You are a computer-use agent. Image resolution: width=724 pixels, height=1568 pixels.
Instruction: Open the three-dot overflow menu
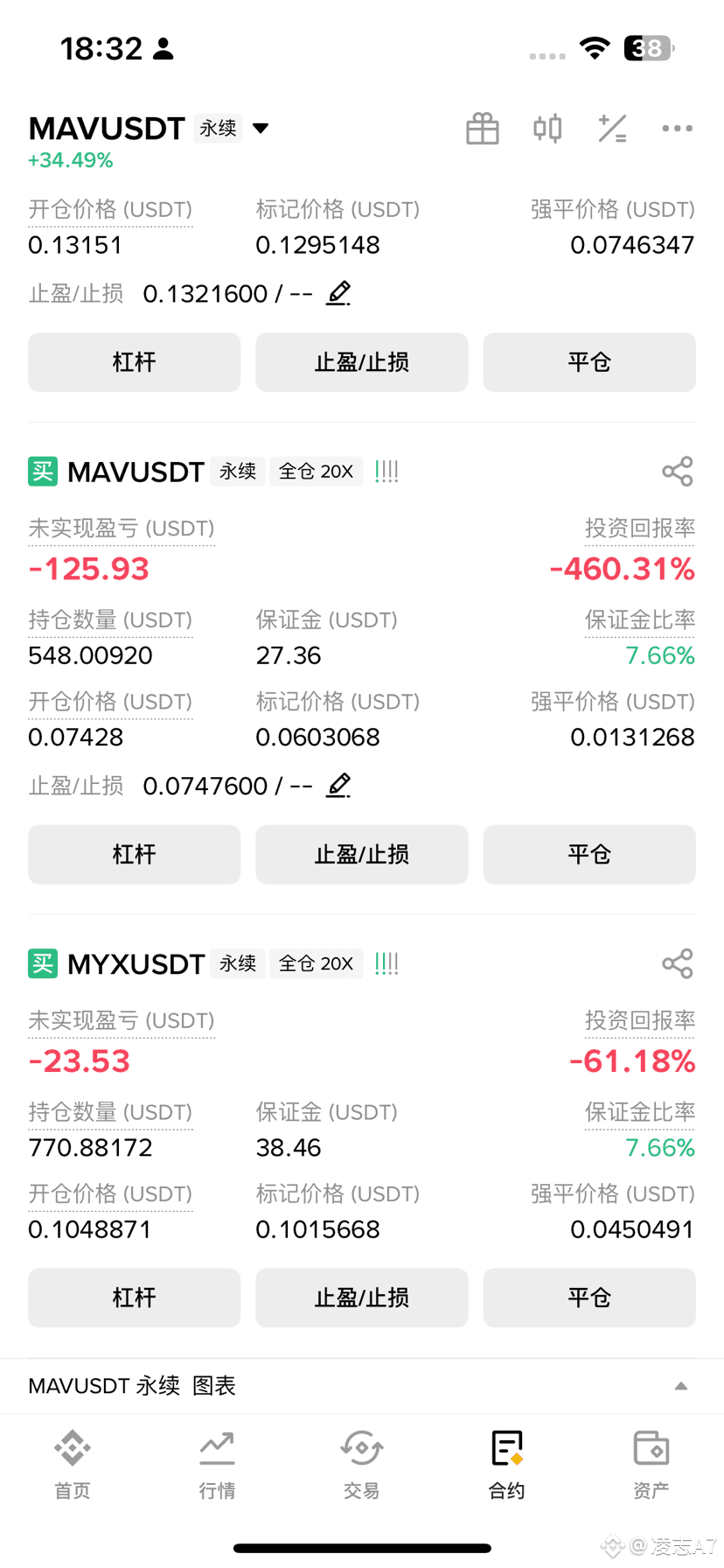click(x=678, y=129)
